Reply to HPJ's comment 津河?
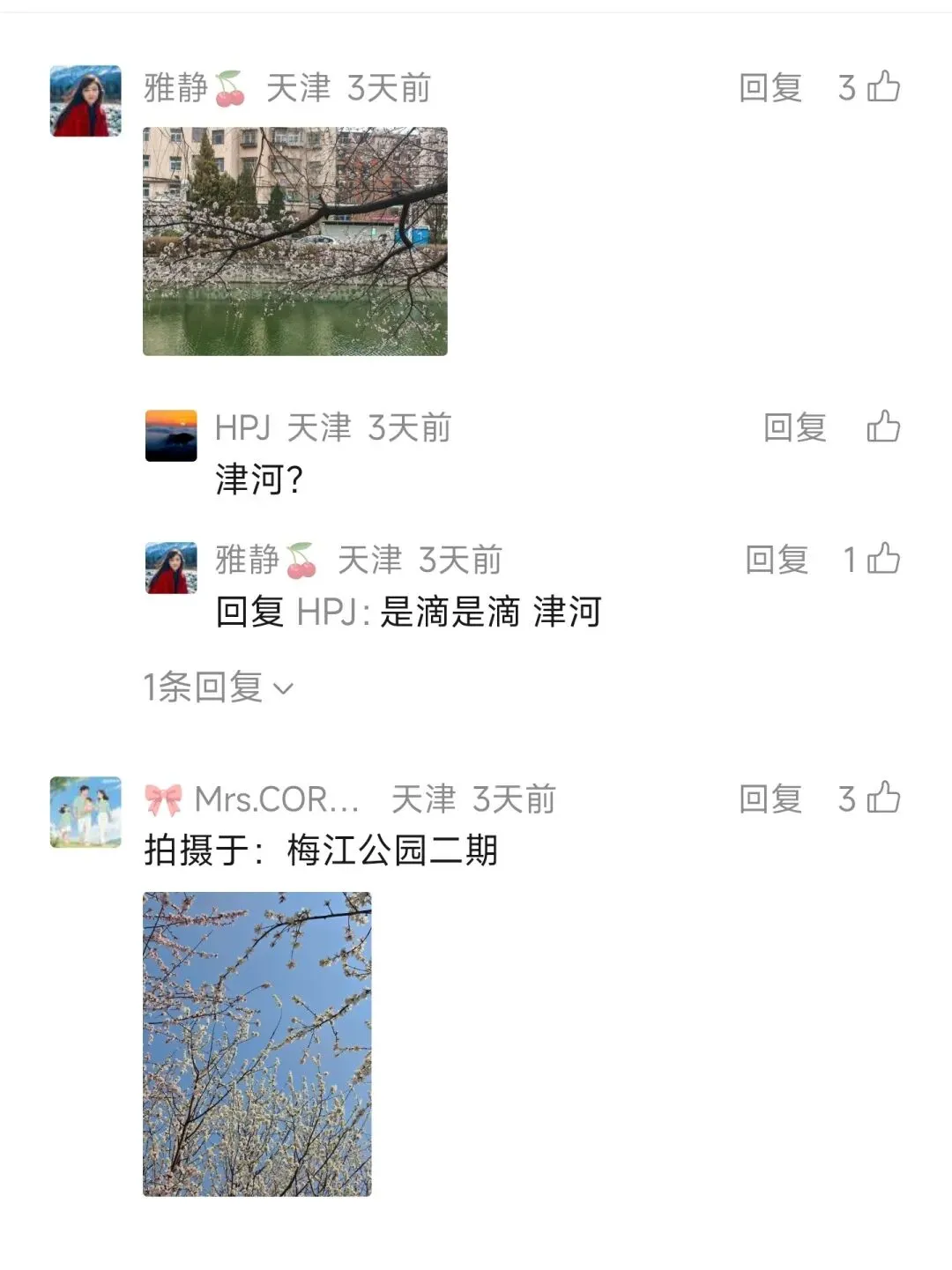The image size is (952, 1270). [794, 428]
